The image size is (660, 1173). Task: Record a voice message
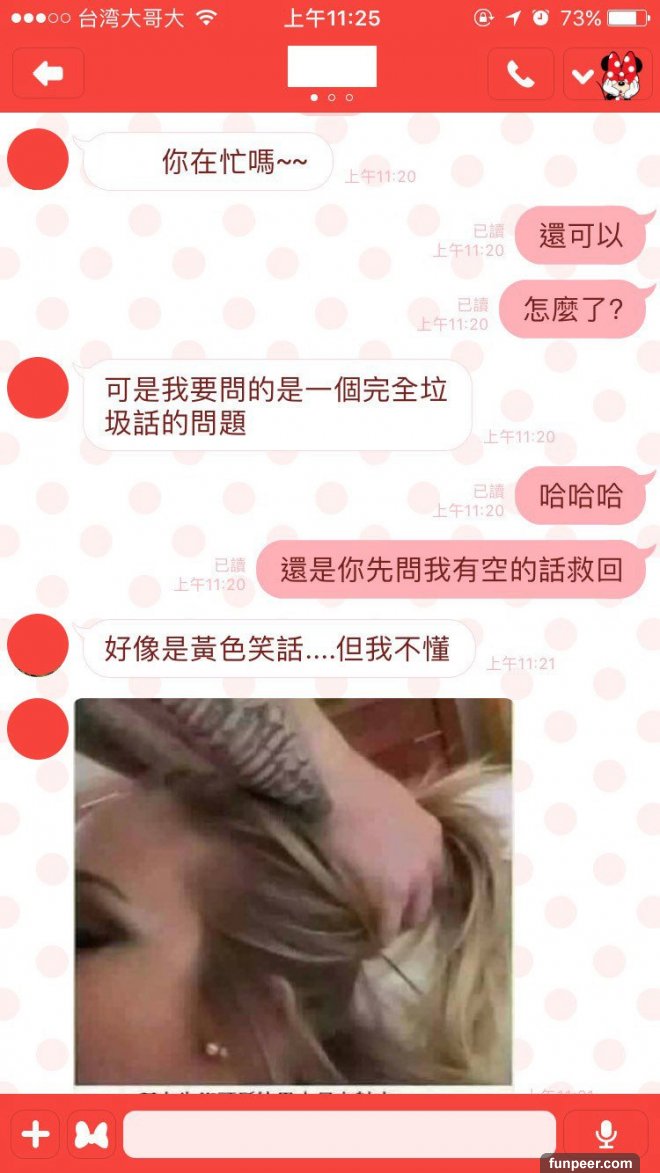point(605,1135)
